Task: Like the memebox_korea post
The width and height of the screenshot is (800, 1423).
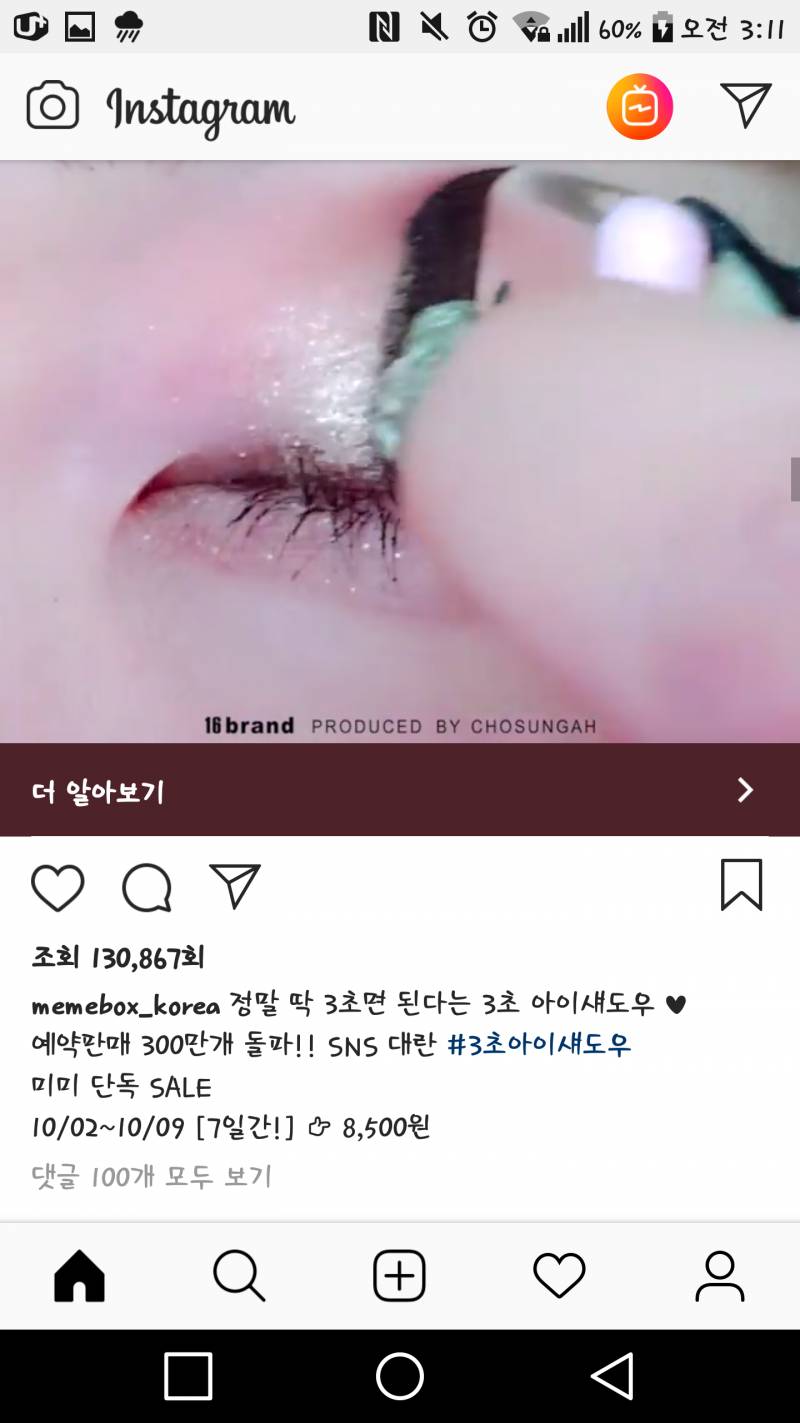Action: [x=57, y=887]
